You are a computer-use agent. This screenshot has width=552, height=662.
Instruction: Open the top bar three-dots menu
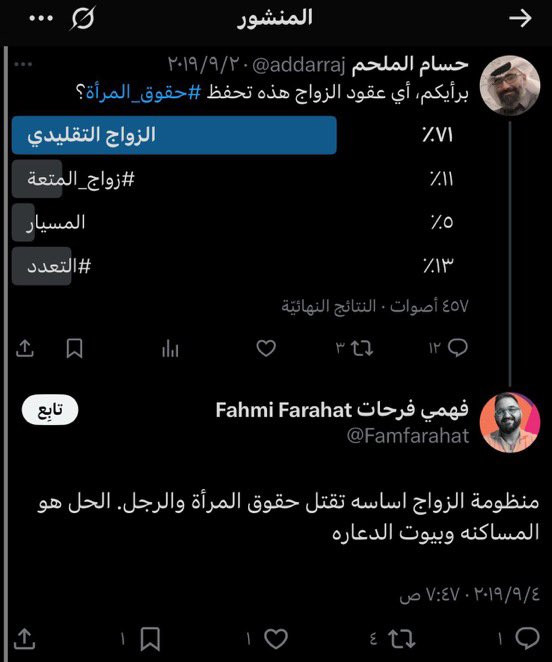(41, 18)
